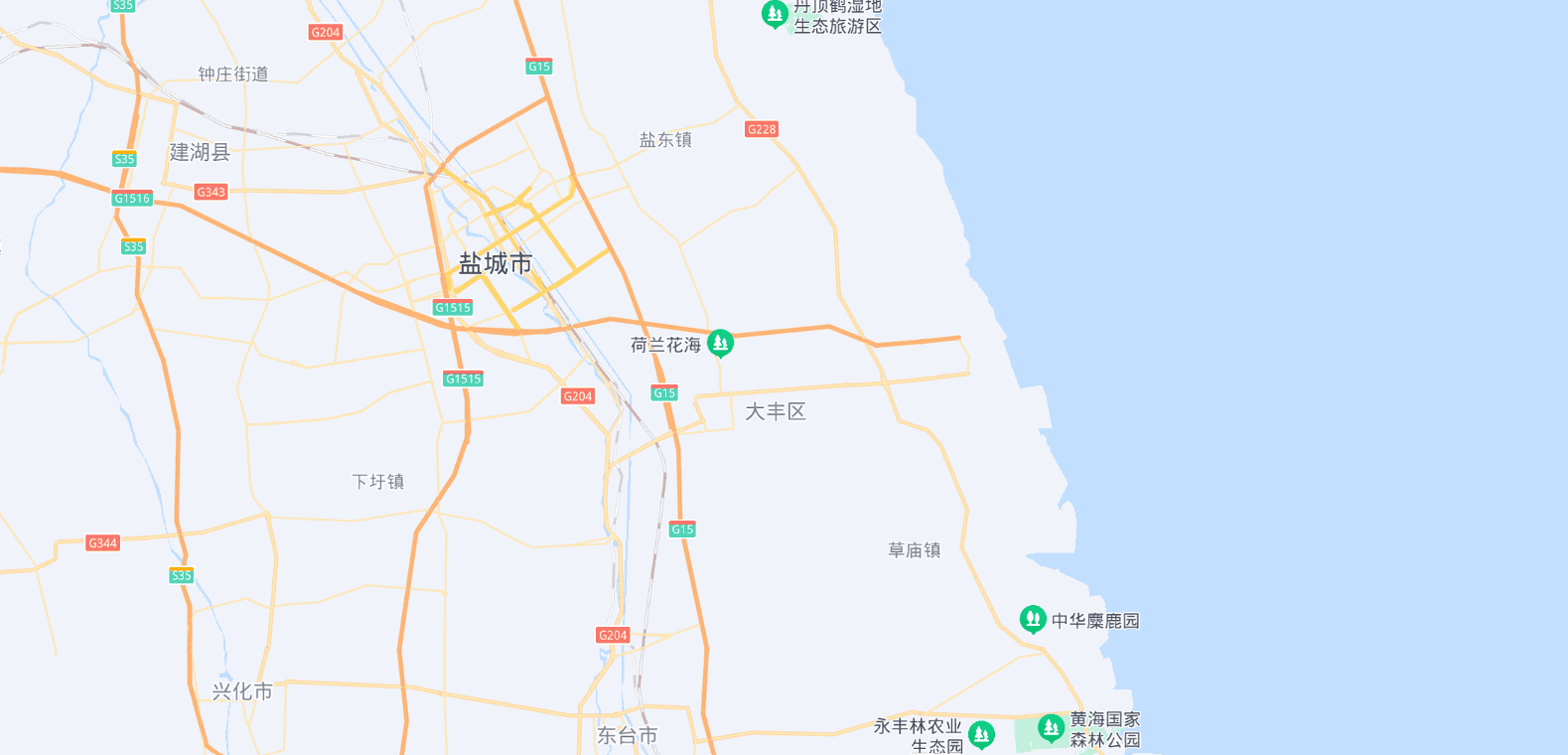Open the 荷兰花海 park marker
Screen dimensions: 1568x755
pos(720,344)
